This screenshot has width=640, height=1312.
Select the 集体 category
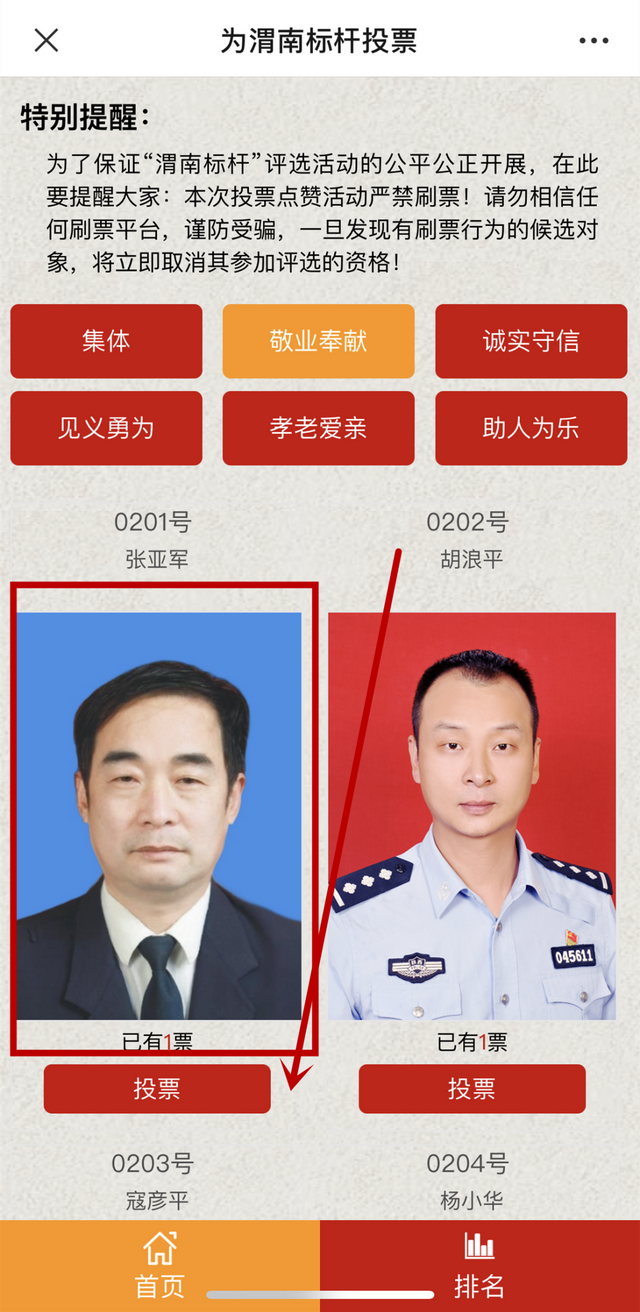tap(106, 341)
